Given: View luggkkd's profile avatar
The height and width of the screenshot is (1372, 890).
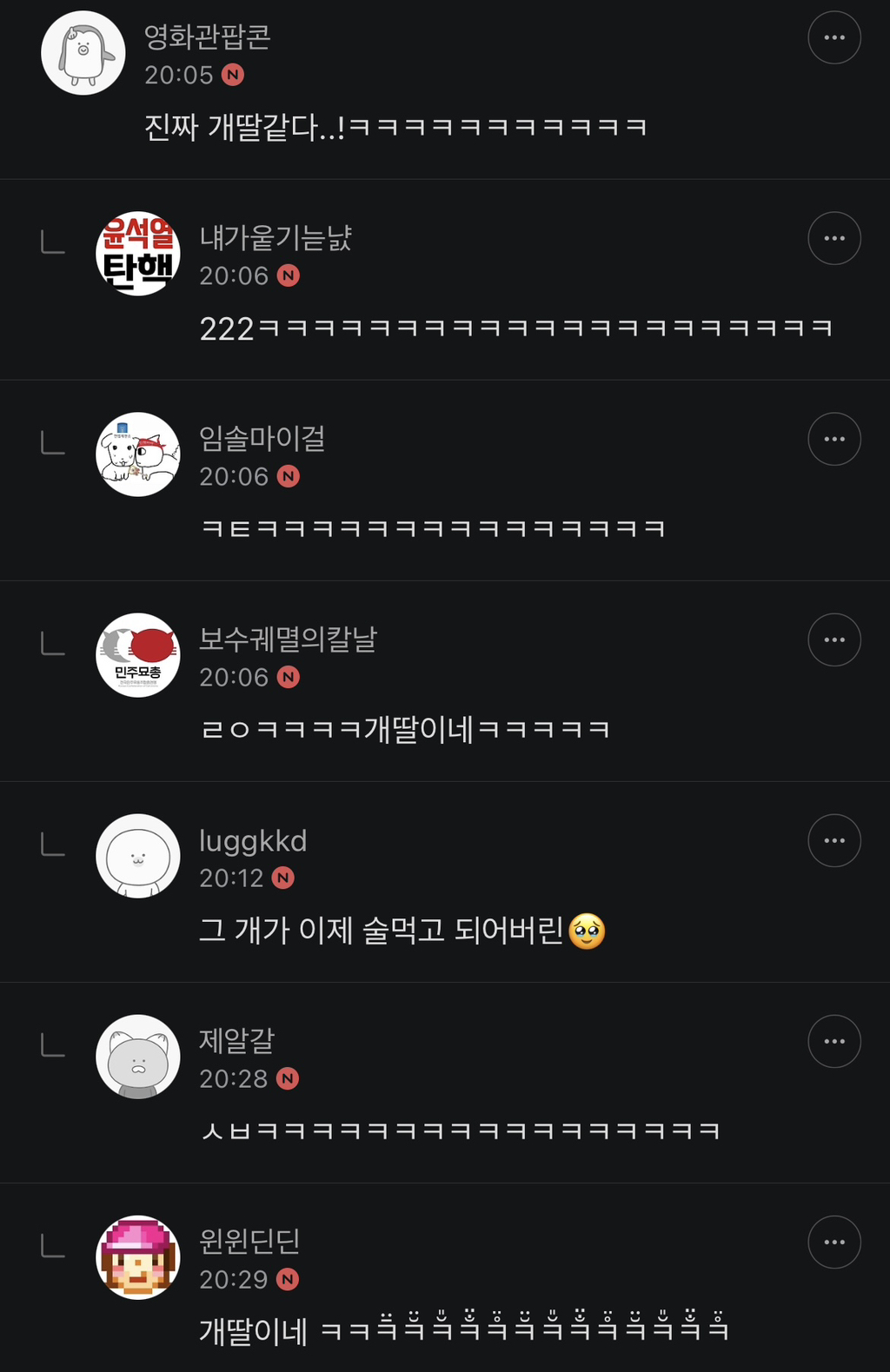Looking at the screenshot, I should point(137,856).
